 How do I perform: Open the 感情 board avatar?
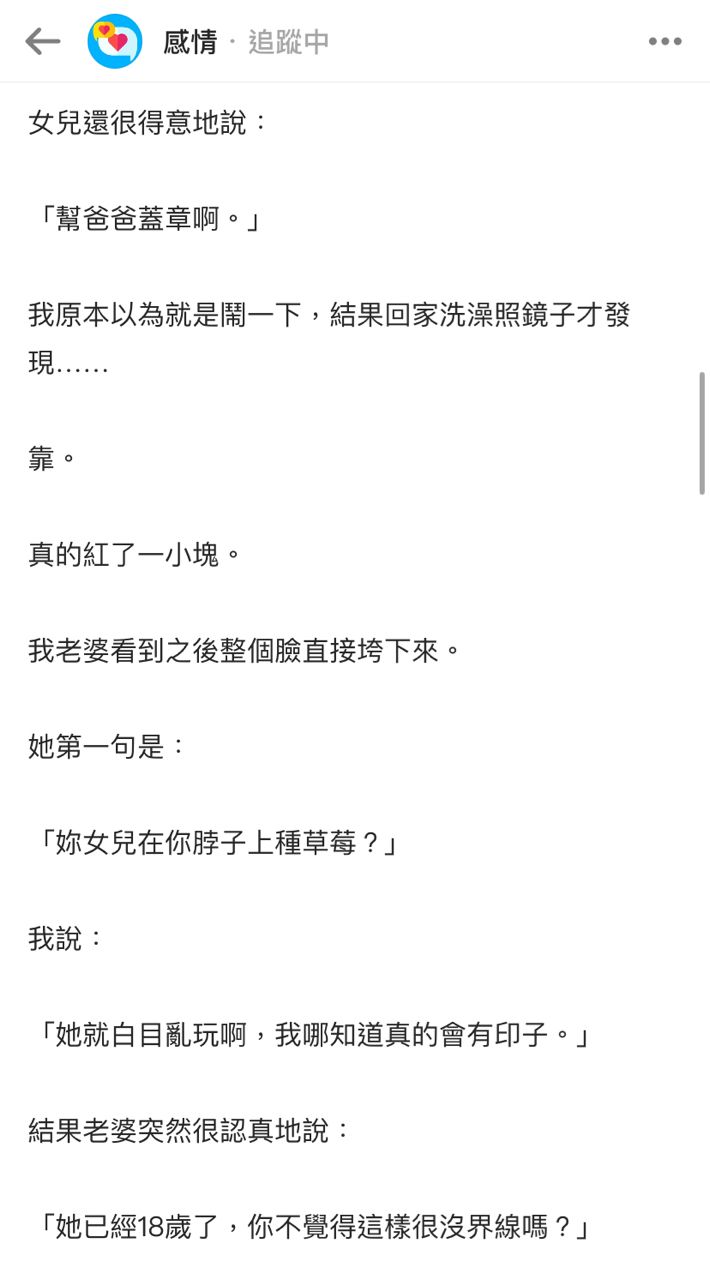tap(114, 41)
